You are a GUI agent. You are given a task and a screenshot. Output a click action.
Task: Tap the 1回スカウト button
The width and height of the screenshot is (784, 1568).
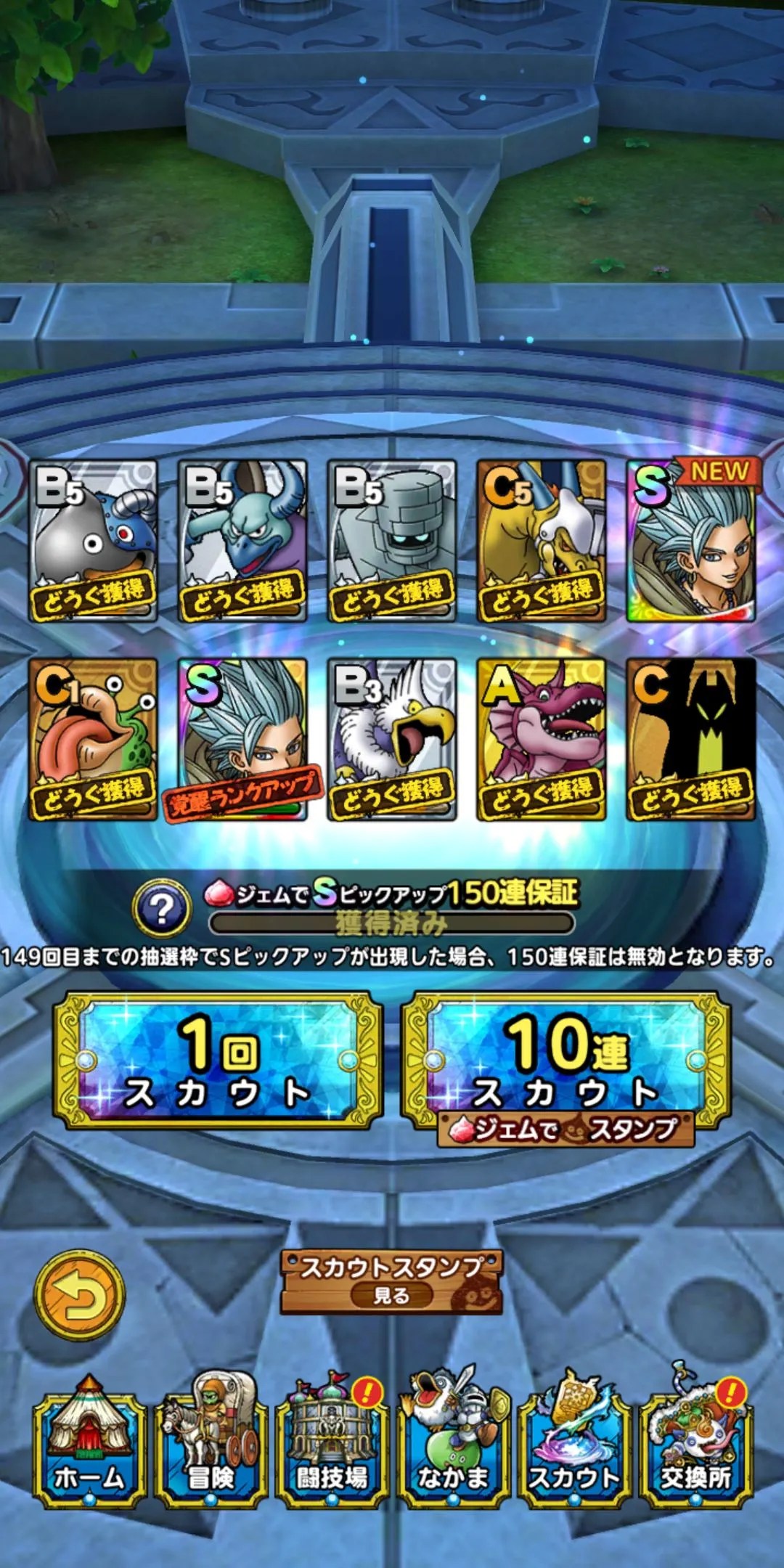(x=218, y=1060)
